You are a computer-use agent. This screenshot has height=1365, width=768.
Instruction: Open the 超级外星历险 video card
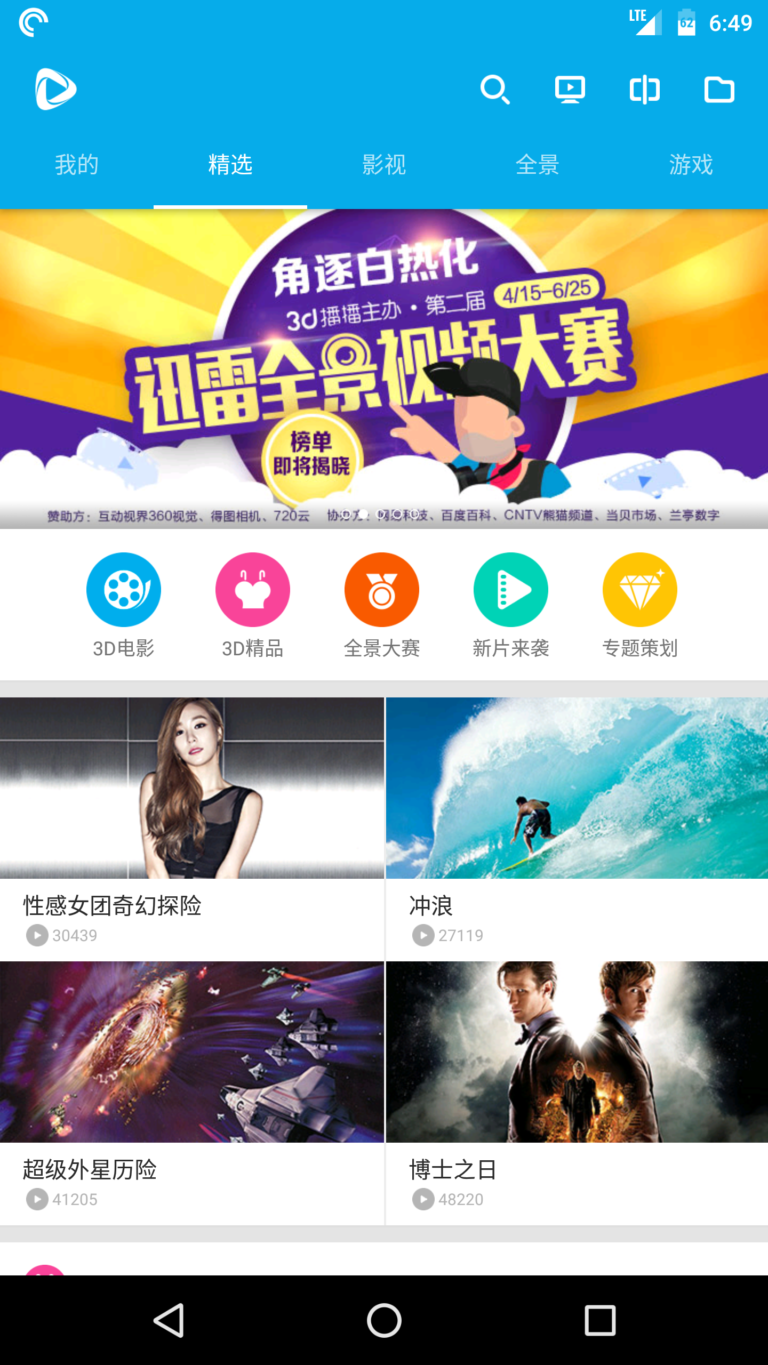click(192, 1093)
